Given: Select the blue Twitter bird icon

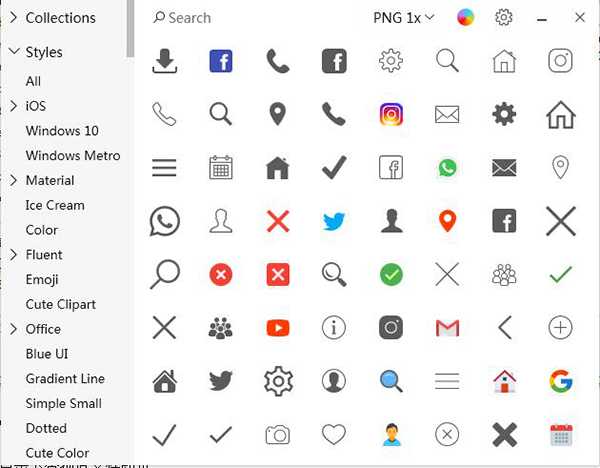Looking at the screenshot, I should coord(334,221).
